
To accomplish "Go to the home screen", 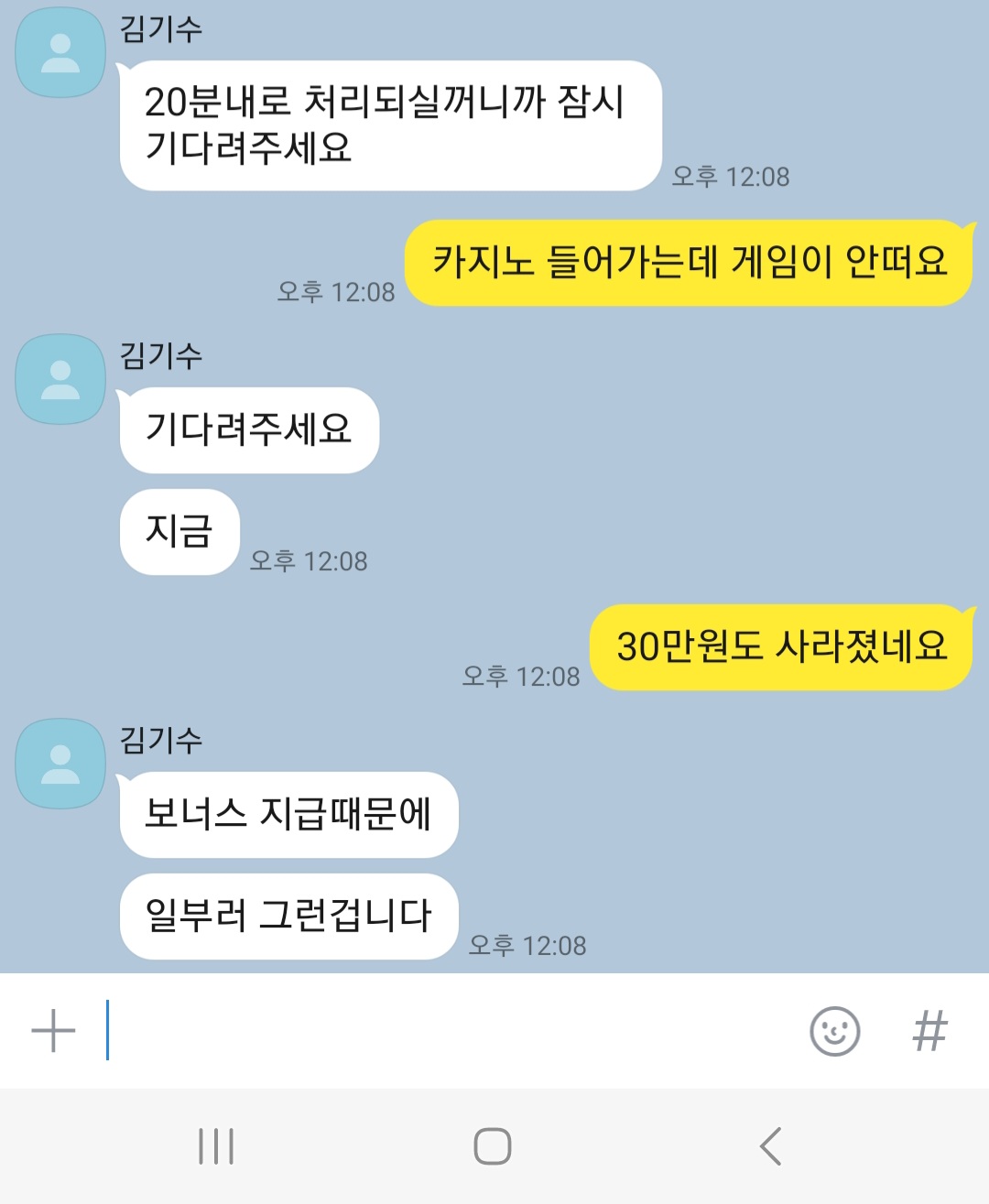I will click(493, 1145).
